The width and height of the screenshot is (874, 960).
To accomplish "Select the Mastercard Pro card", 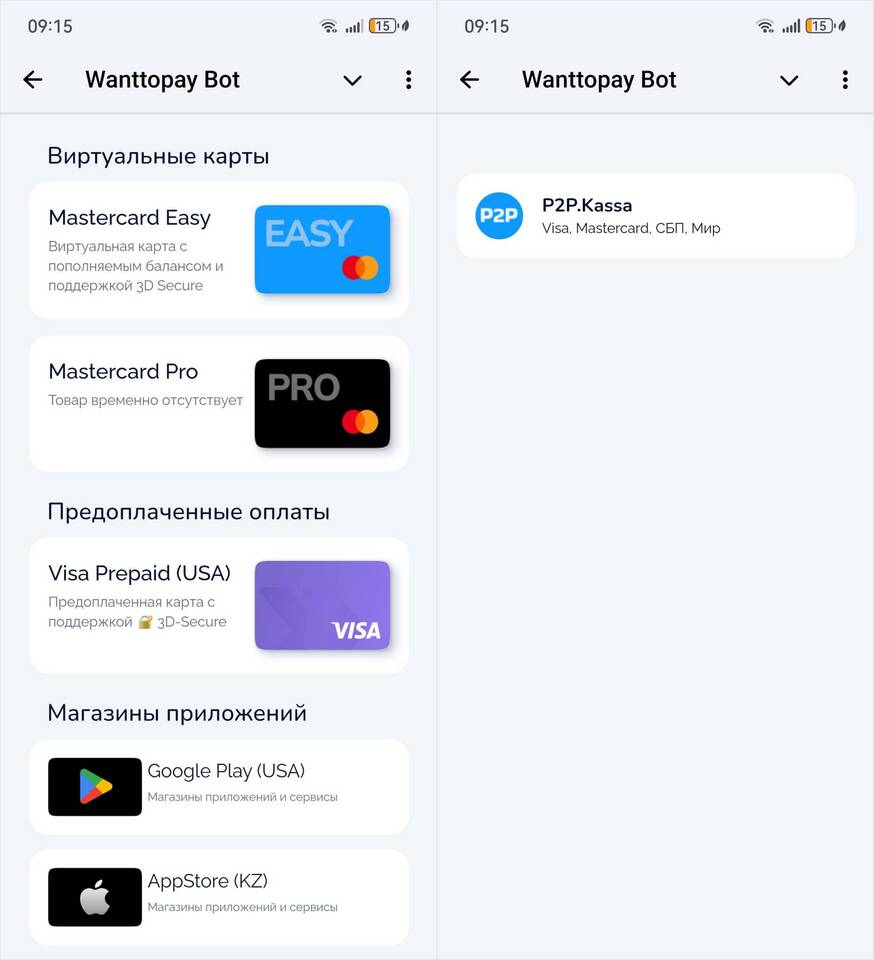I will point(218,403).
